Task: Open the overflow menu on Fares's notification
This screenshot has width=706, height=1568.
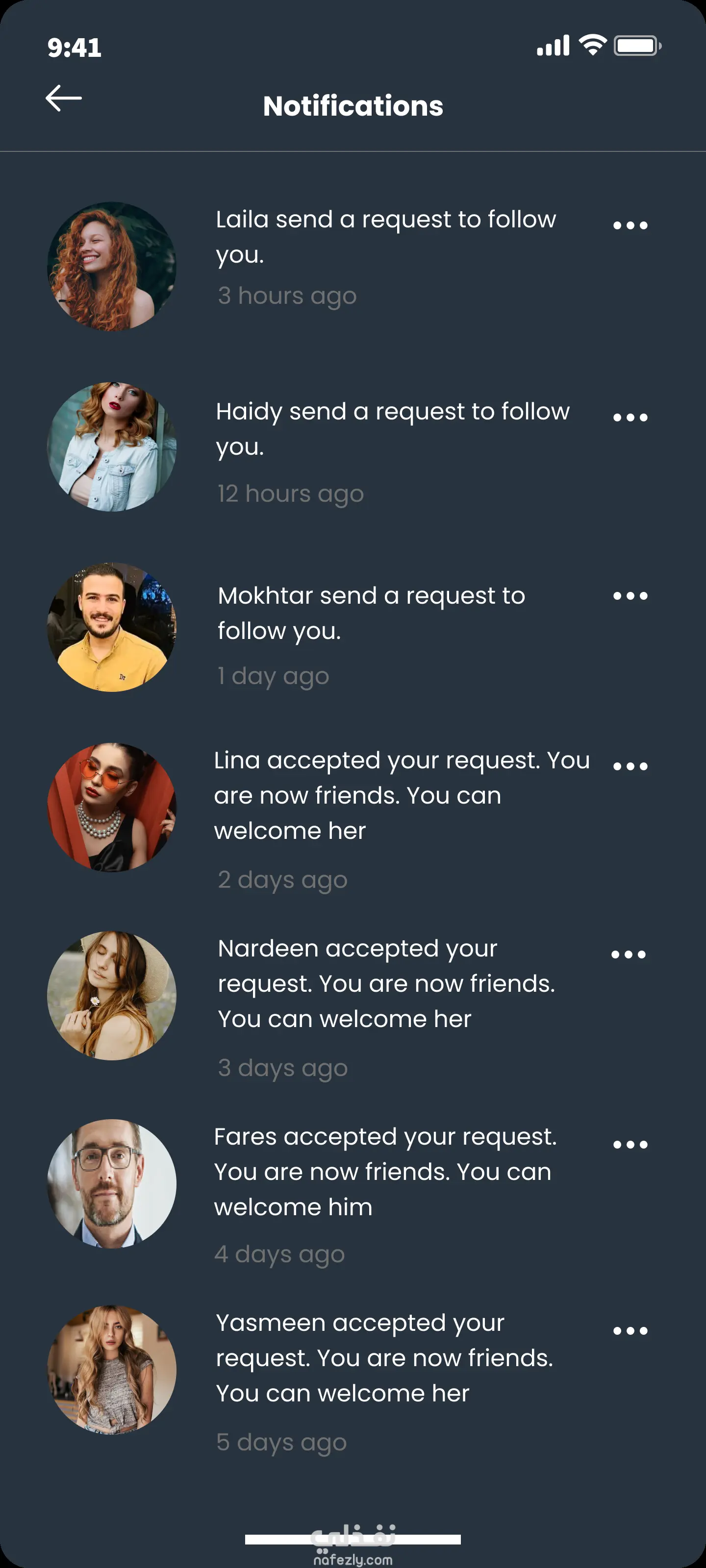Action: [x=630, y=1145]
